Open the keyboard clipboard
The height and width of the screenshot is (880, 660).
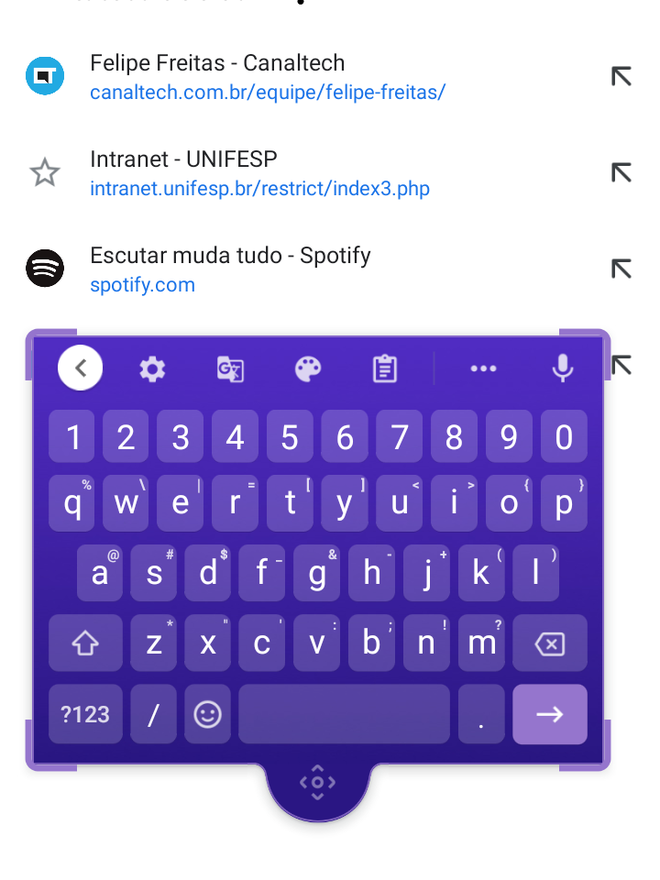(x=385, y=369)
